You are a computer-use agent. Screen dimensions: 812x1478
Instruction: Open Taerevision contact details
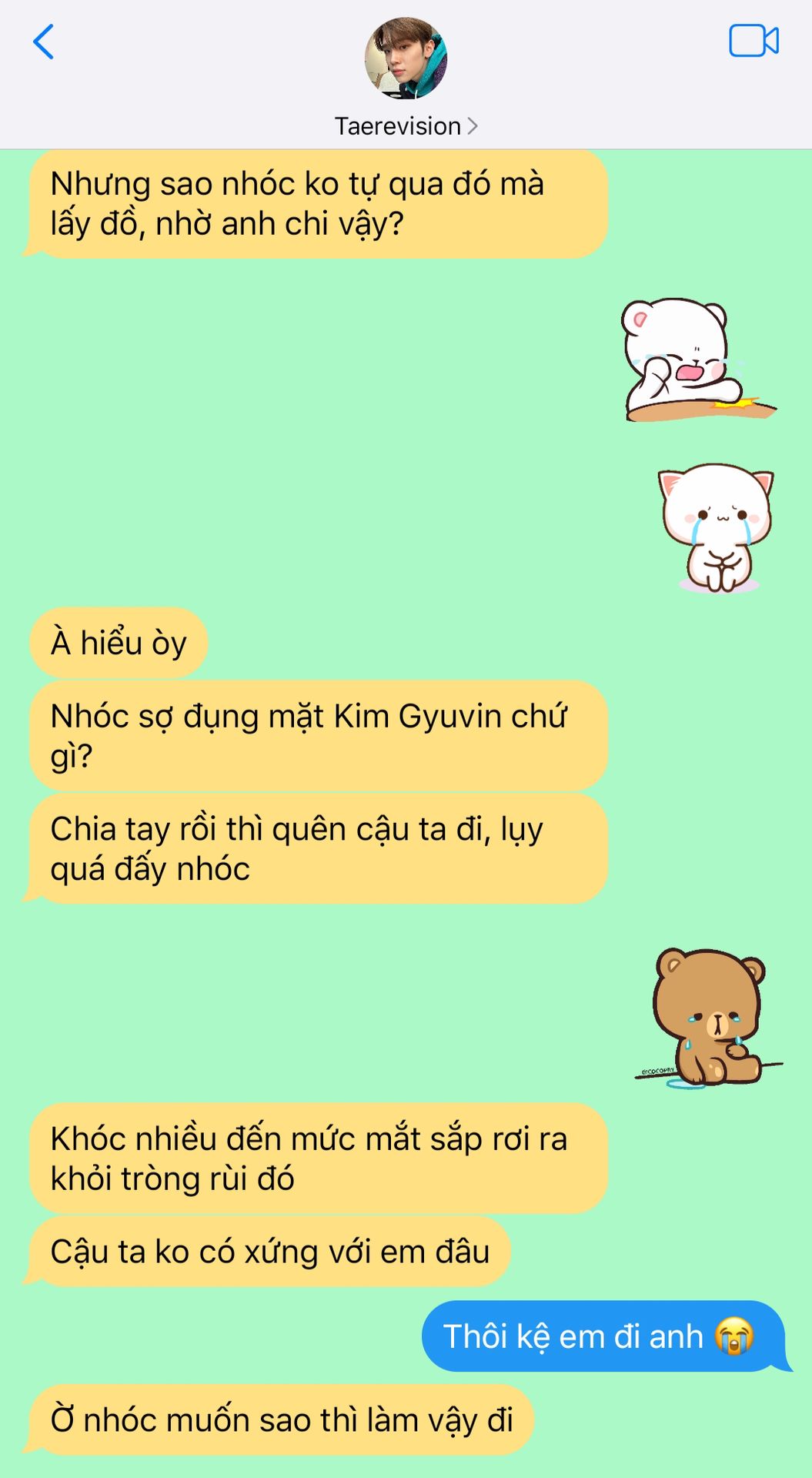[406, 125]
